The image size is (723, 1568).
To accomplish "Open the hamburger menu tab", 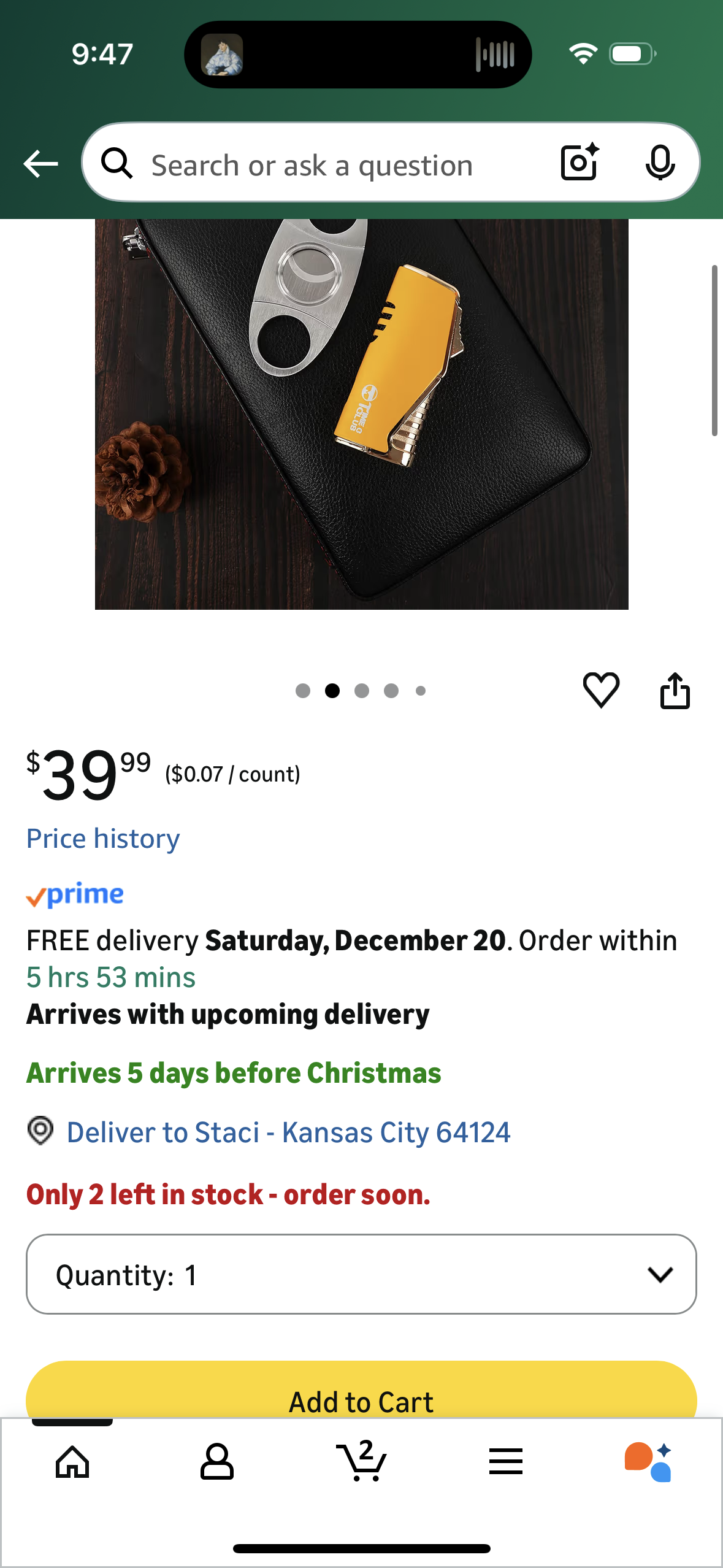I will [x=506, y=1462].
